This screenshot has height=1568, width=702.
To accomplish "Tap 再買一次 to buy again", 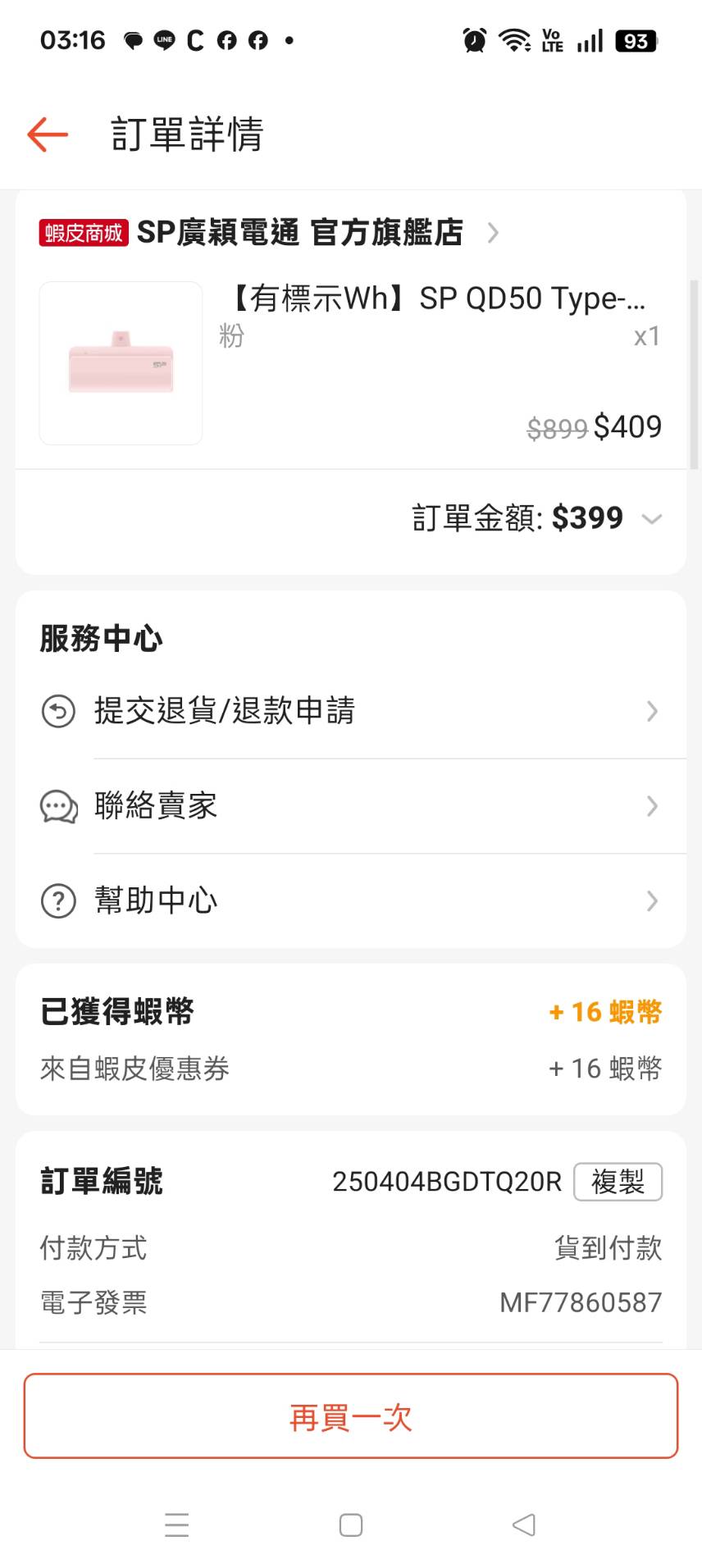I will (x=351, y=1416).
